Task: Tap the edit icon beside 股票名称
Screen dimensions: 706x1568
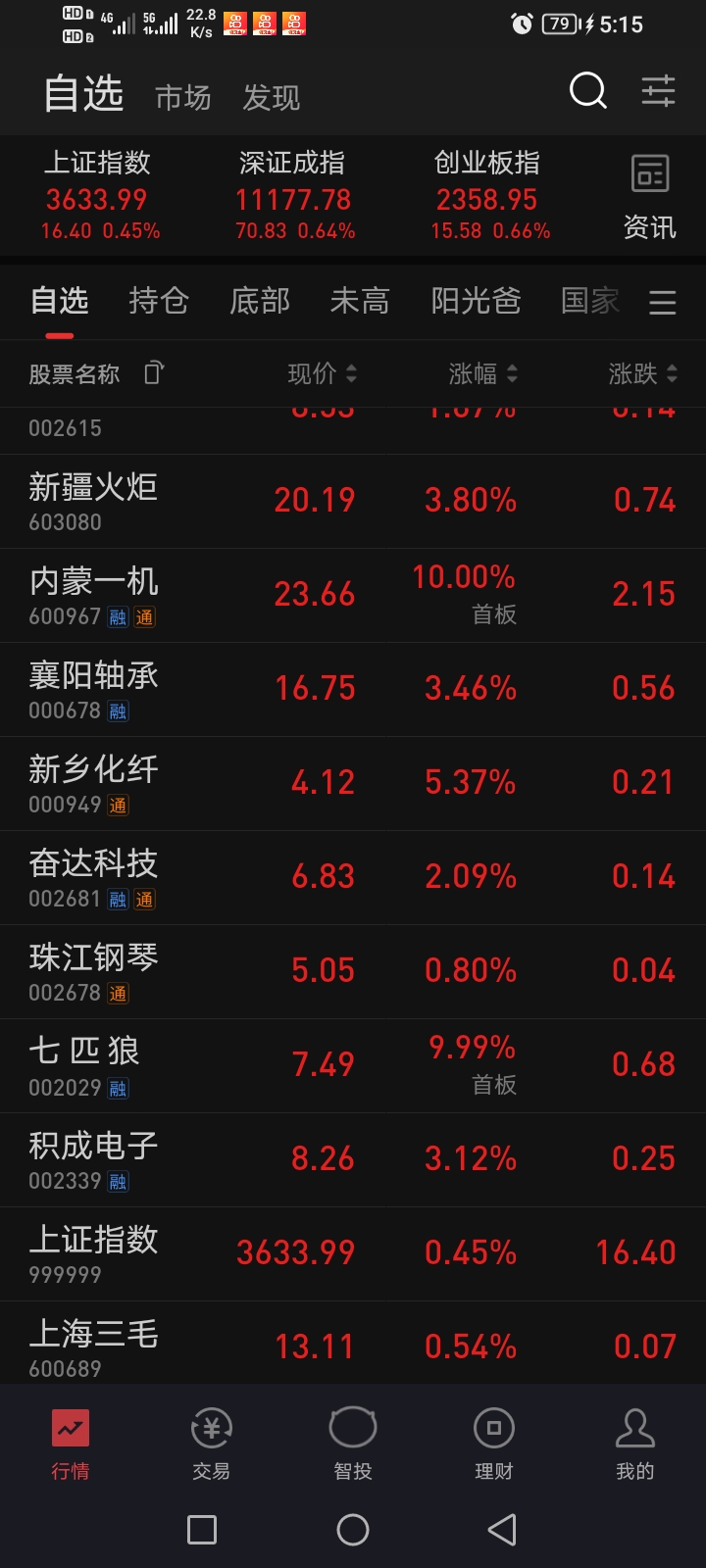Action: [154, 372]
